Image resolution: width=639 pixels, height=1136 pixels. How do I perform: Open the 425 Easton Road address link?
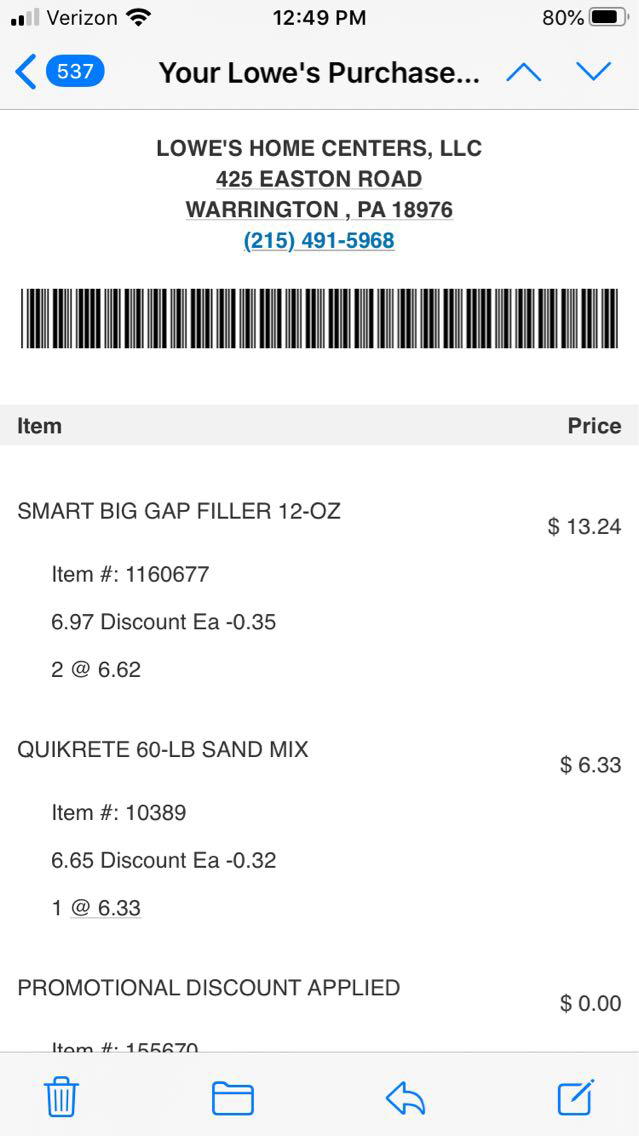(x=319, y=179)
